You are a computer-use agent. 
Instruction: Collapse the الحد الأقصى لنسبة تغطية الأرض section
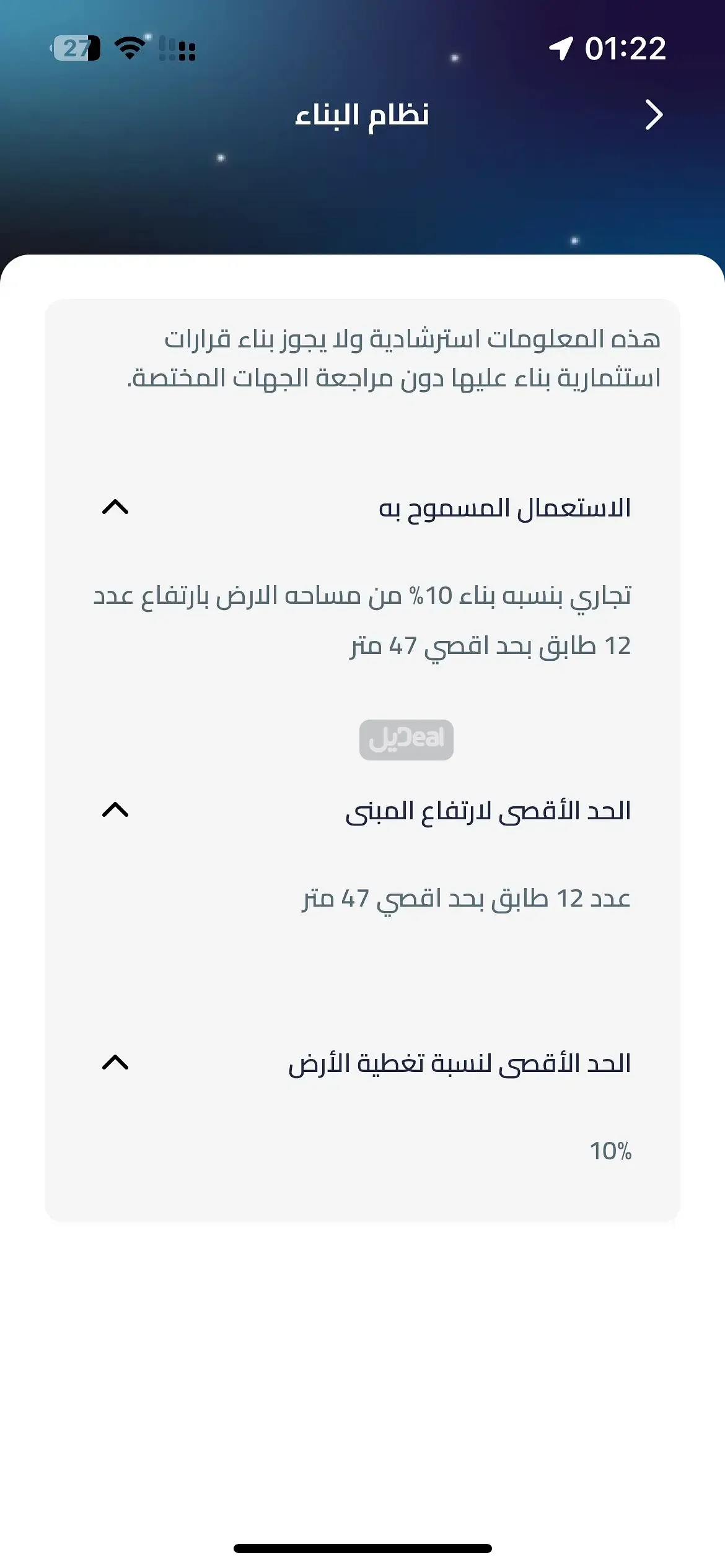(x=115, y=1063)
